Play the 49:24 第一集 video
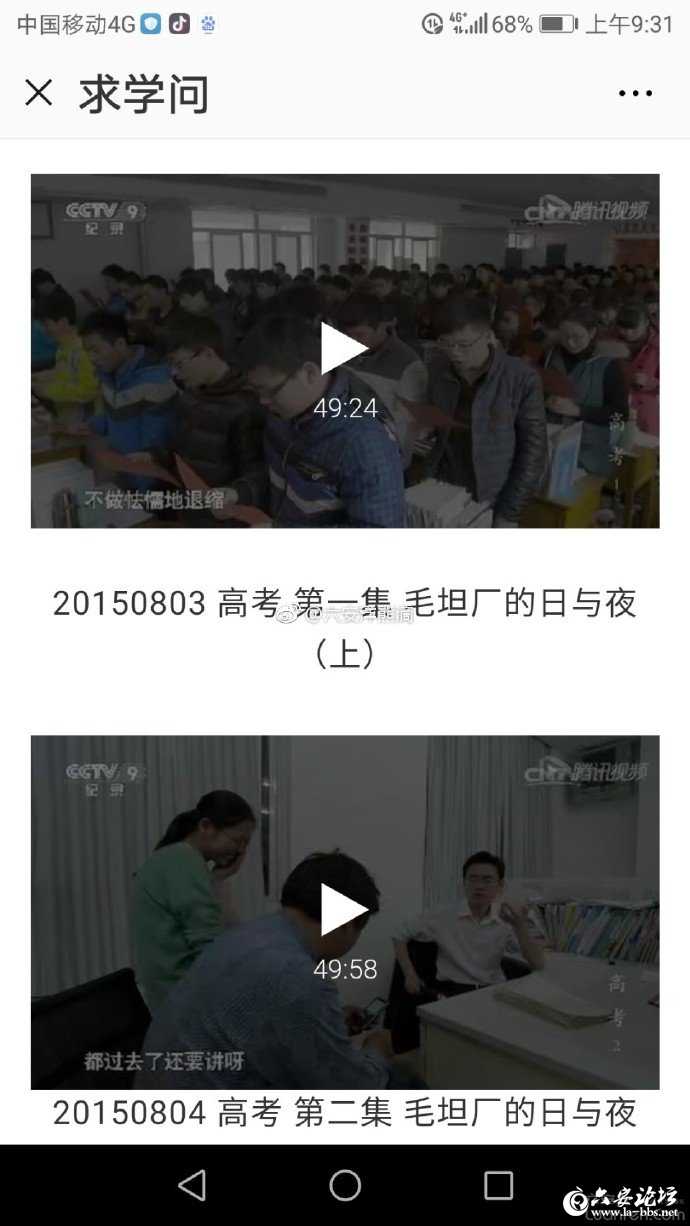Viewport: 690px width, 1226px height. coord(344,350)
